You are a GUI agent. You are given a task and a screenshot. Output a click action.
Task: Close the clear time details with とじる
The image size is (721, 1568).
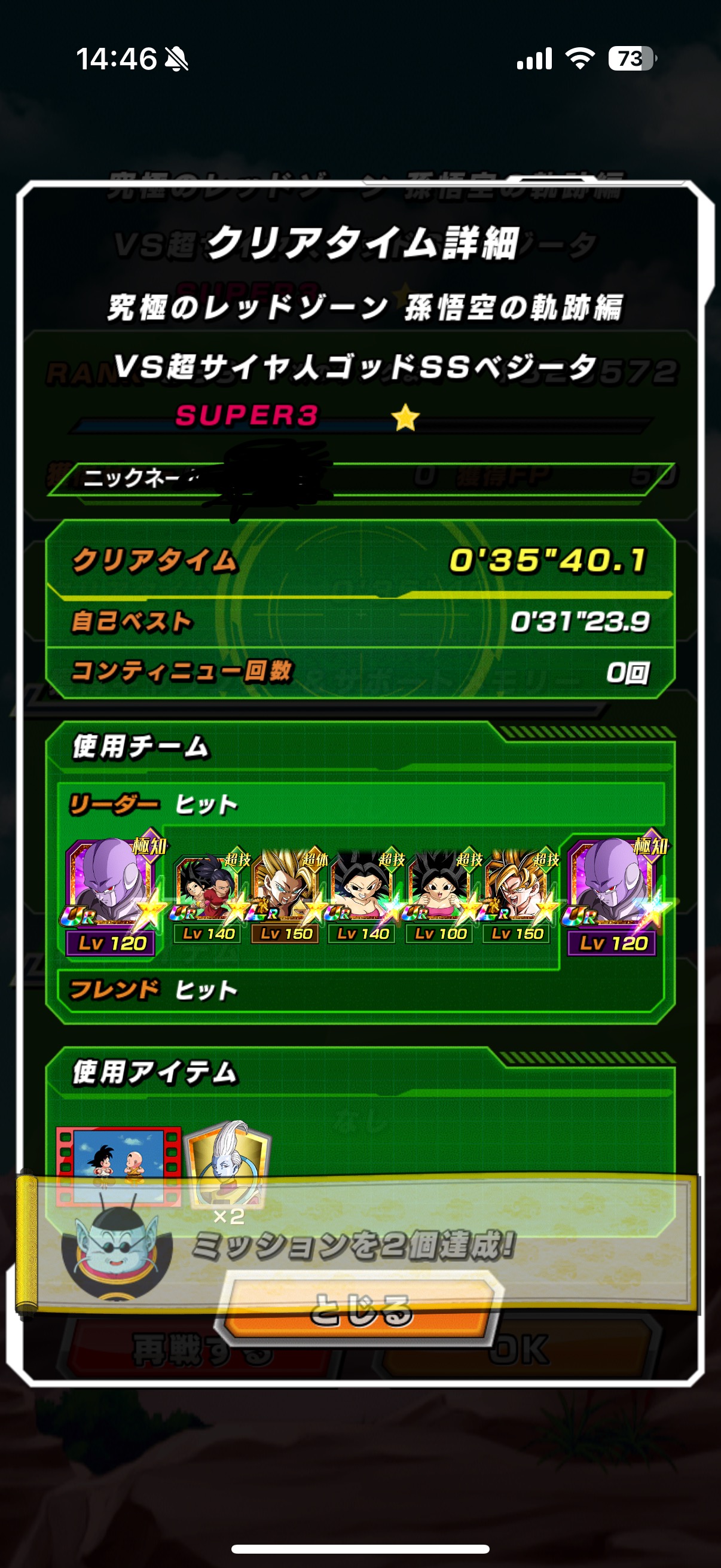(360, 1309)
